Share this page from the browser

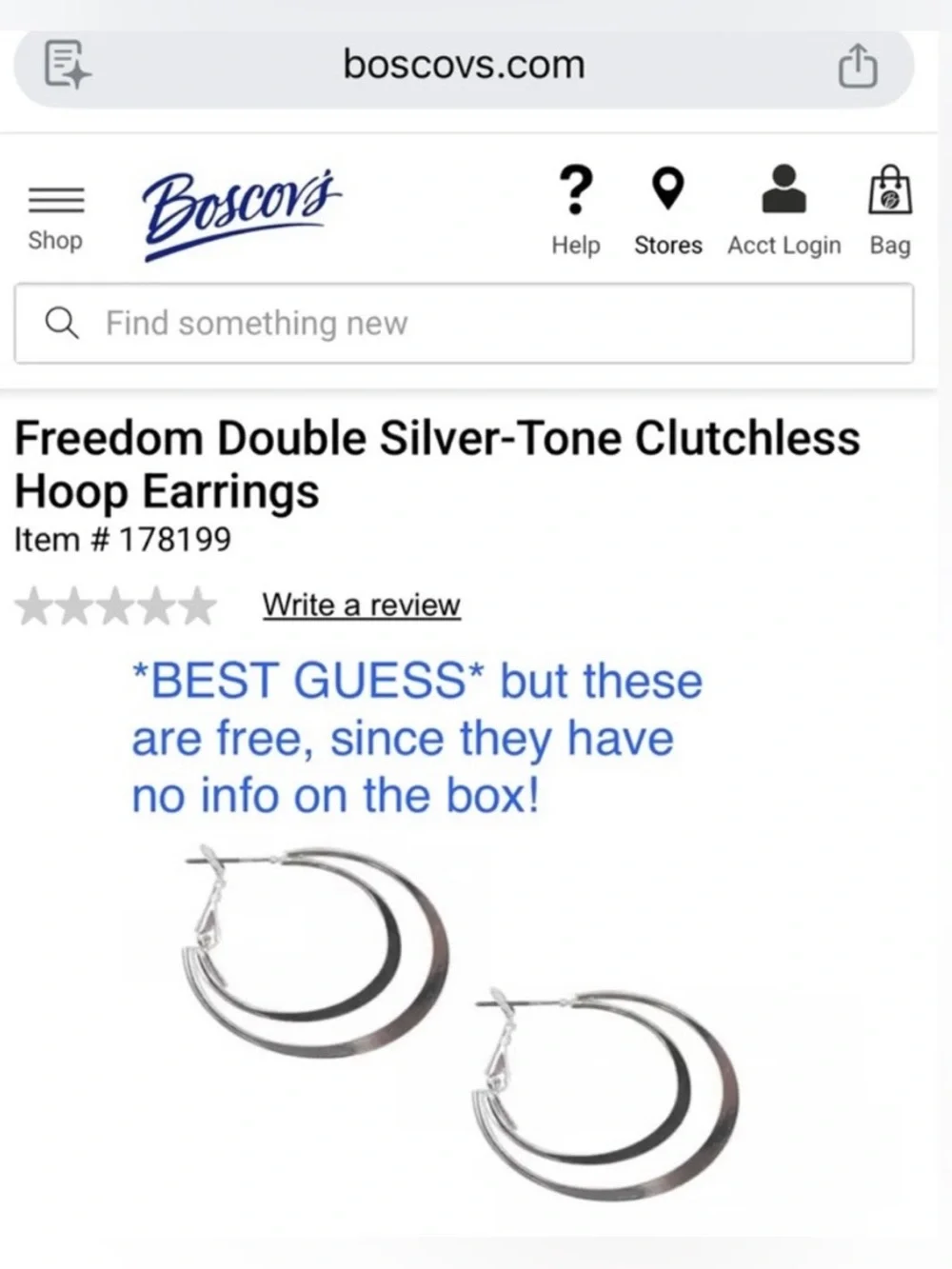(x=857, y=67)
